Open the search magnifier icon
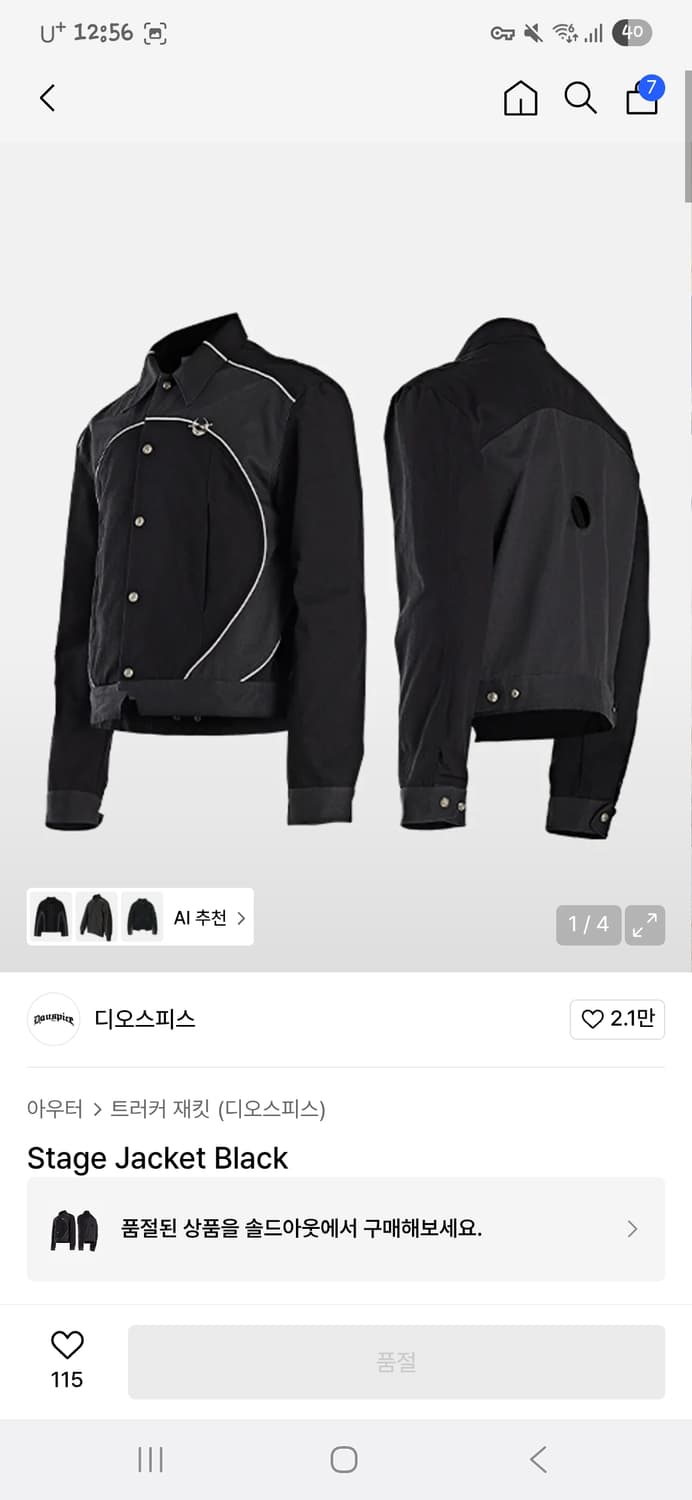692x1500 pixels. point(580,98)
